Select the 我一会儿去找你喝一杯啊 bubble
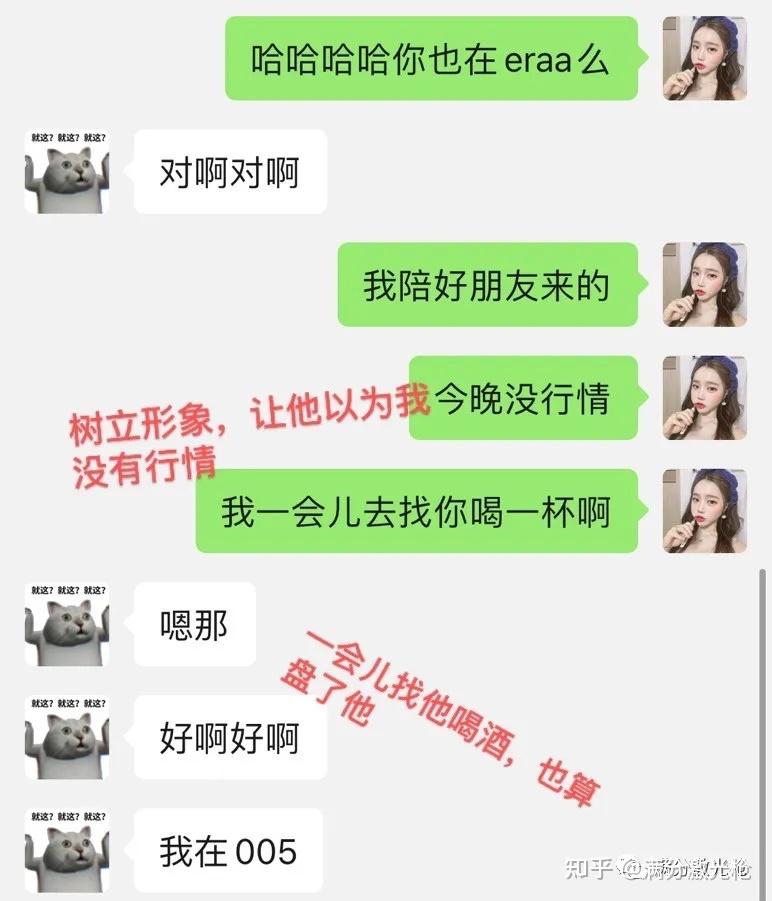The width and height of the screenshot is (772, 901). (420, 510)
